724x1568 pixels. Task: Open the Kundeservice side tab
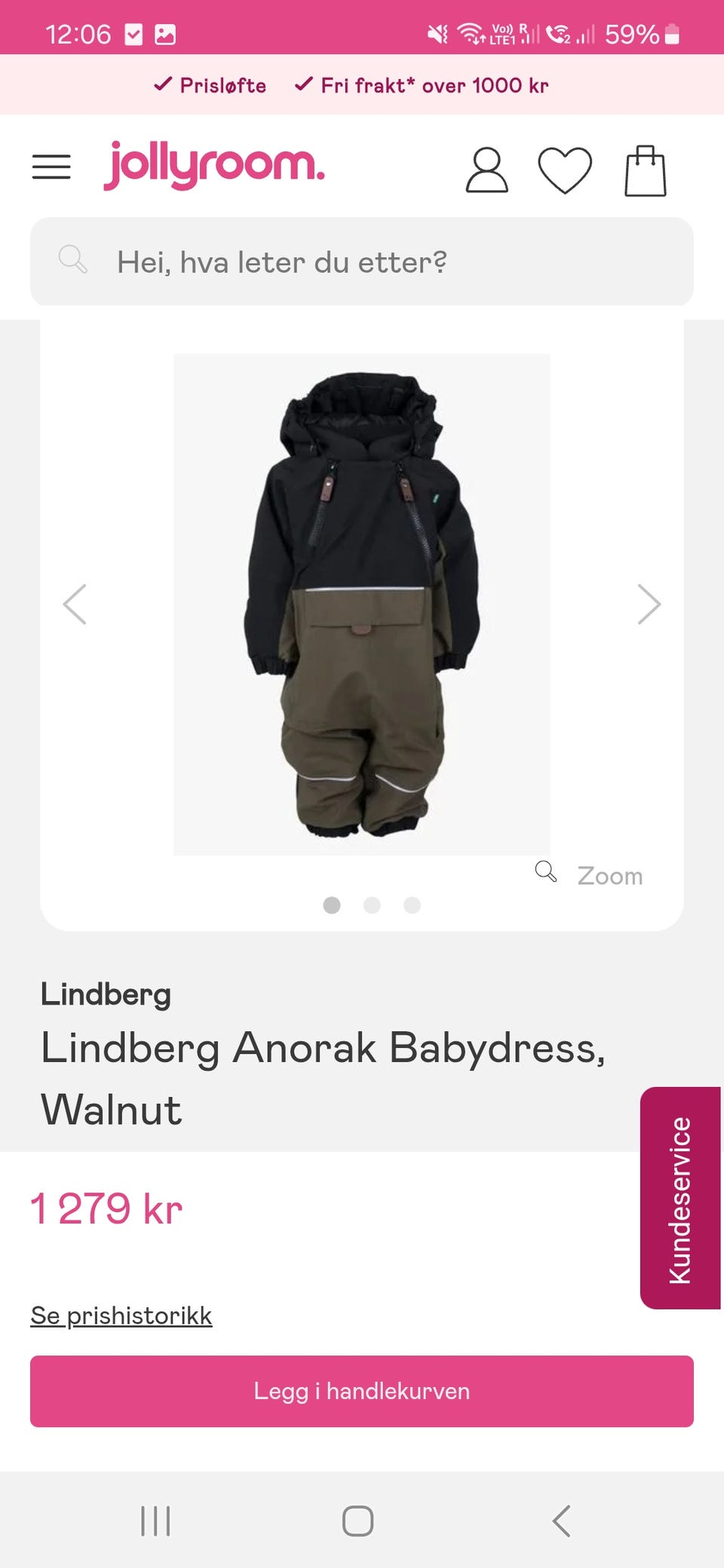click(x=680, y=1198)
